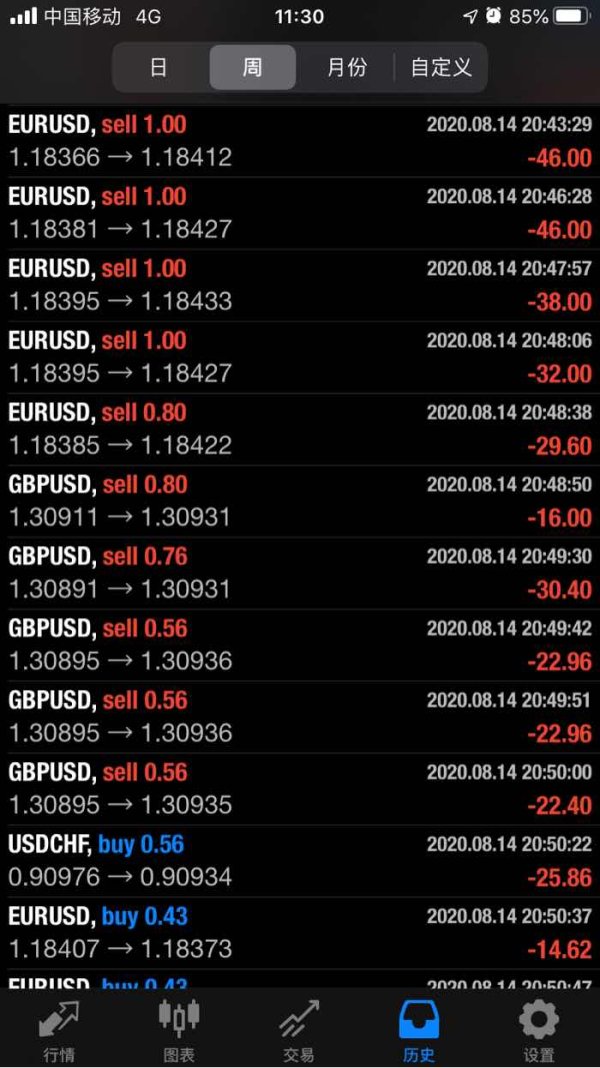Expand the EURUSD sell 0.80 trade

[300, 429]
